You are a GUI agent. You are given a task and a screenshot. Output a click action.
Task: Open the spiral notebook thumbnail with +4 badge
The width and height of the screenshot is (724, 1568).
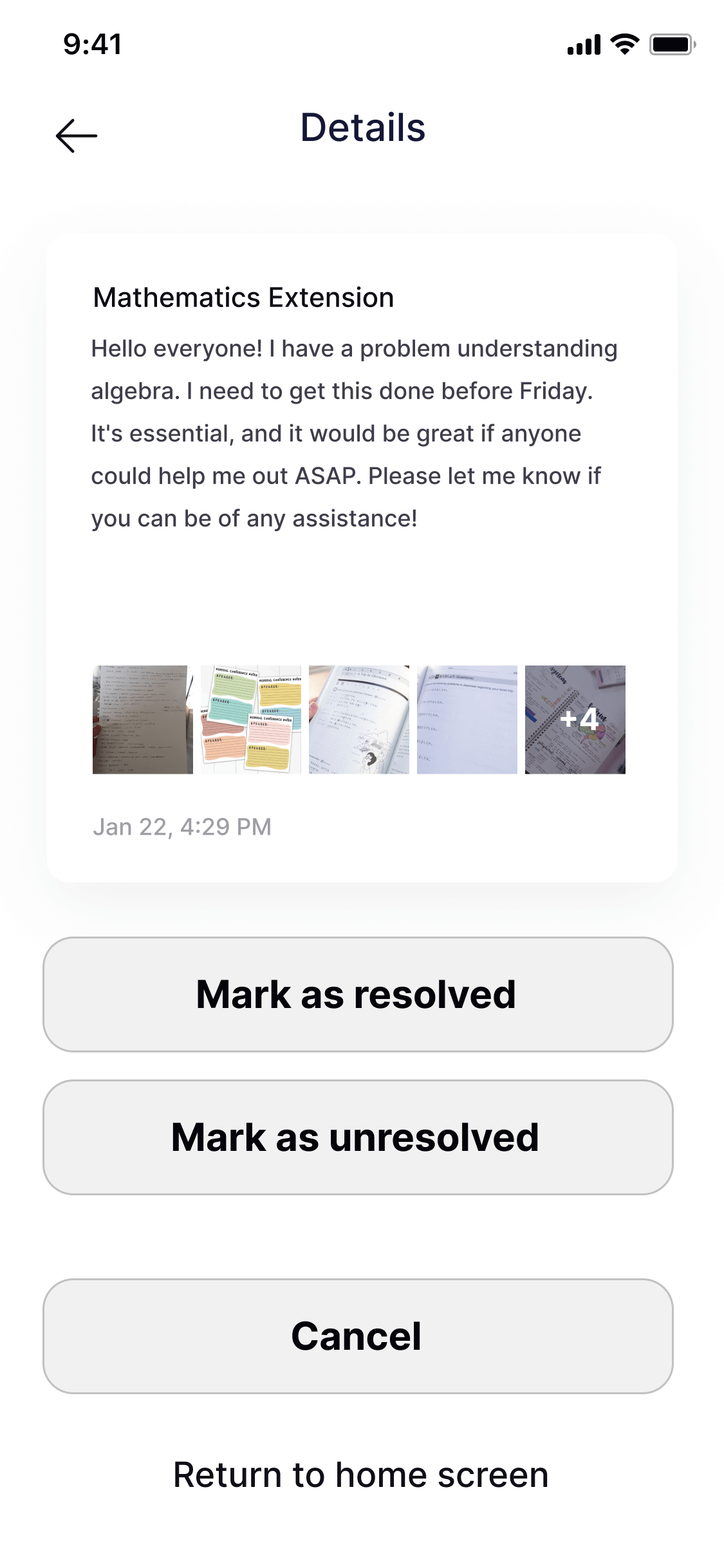point(575,719)
